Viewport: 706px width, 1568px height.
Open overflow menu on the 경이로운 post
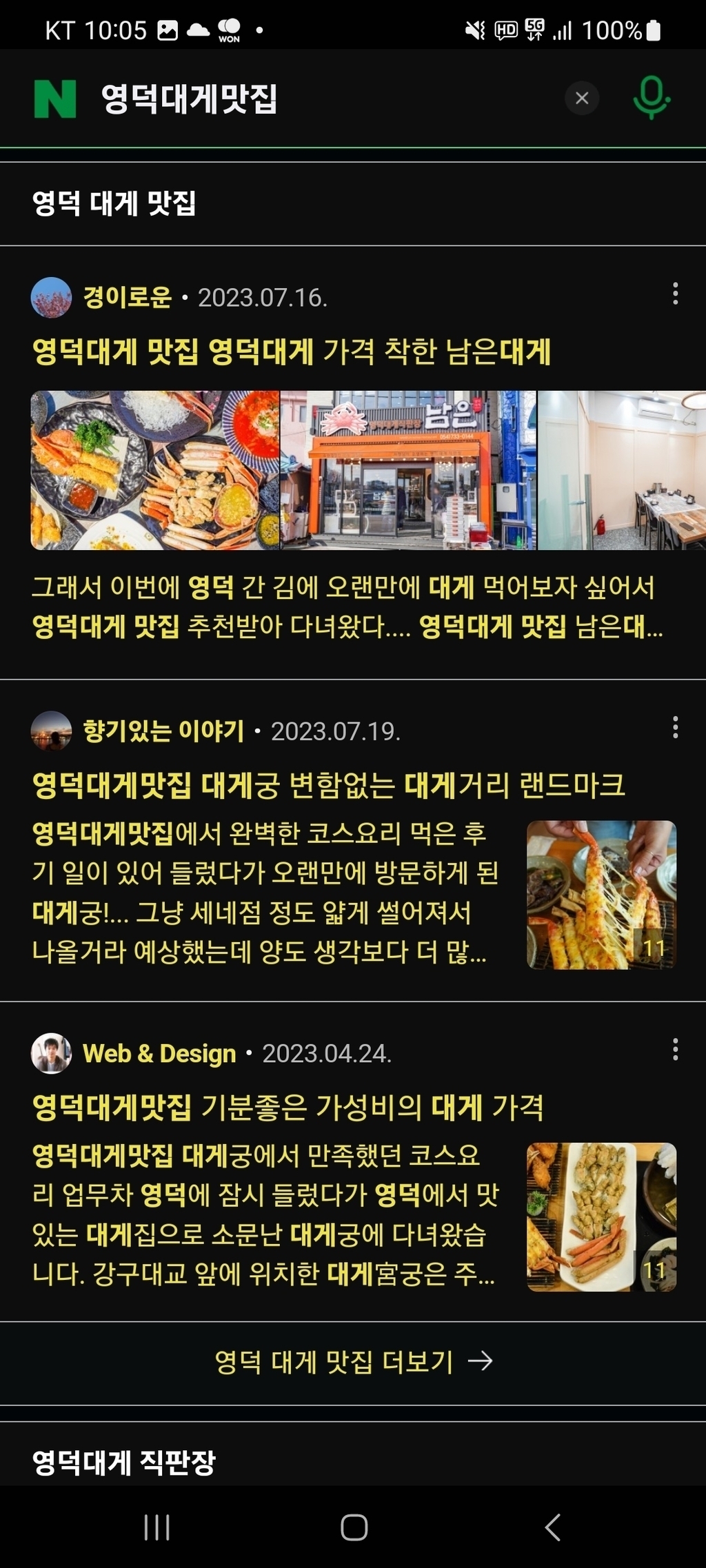[675, 294]
